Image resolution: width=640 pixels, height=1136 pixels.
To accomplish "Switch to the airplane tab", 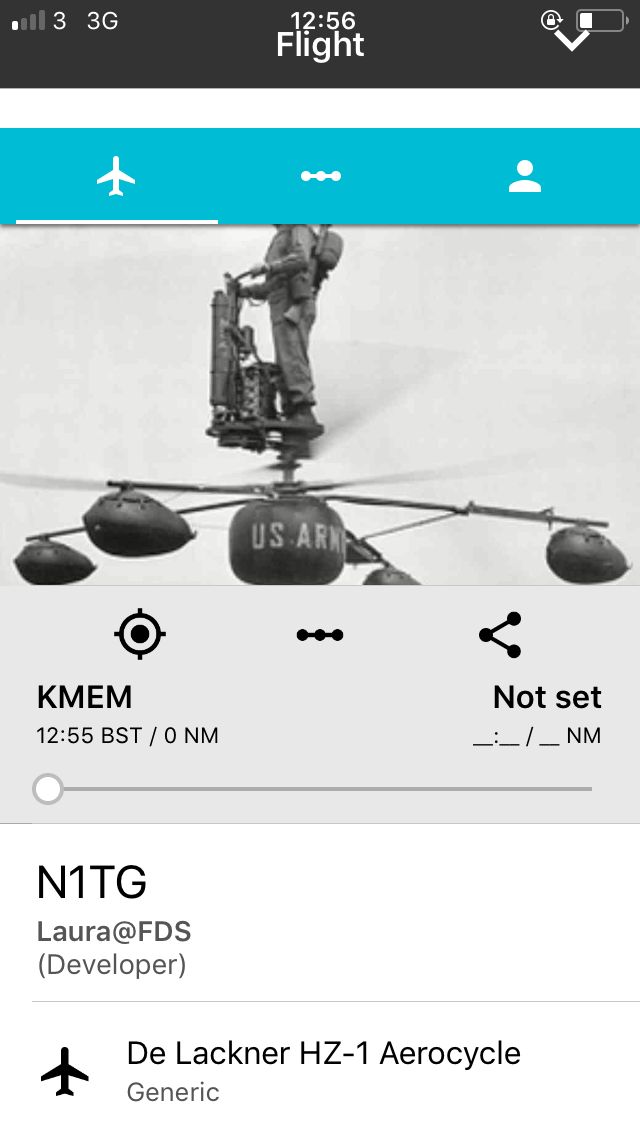I will (x=117, y=176).
